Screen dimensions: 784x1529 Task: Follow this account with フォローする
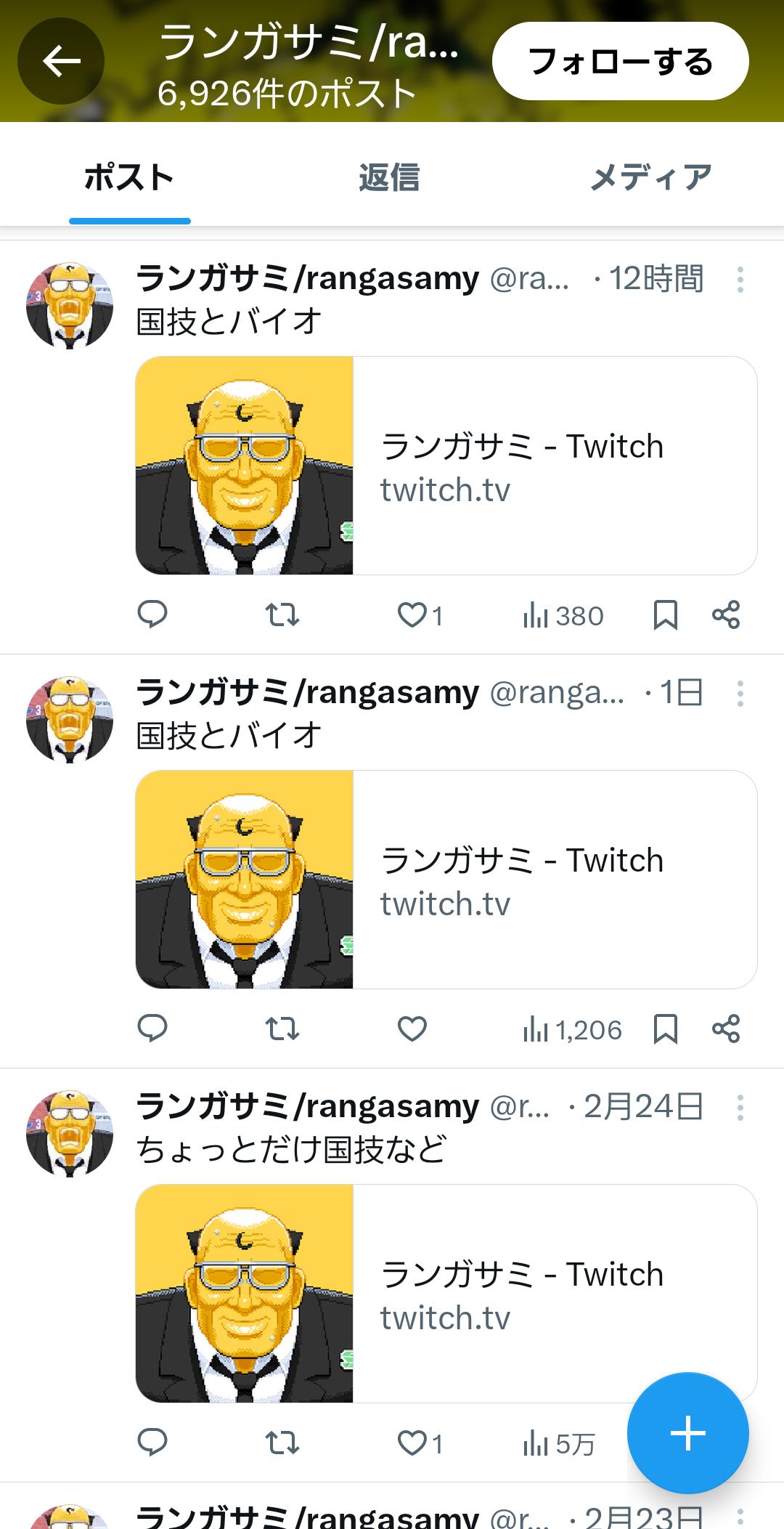point(620,61)
